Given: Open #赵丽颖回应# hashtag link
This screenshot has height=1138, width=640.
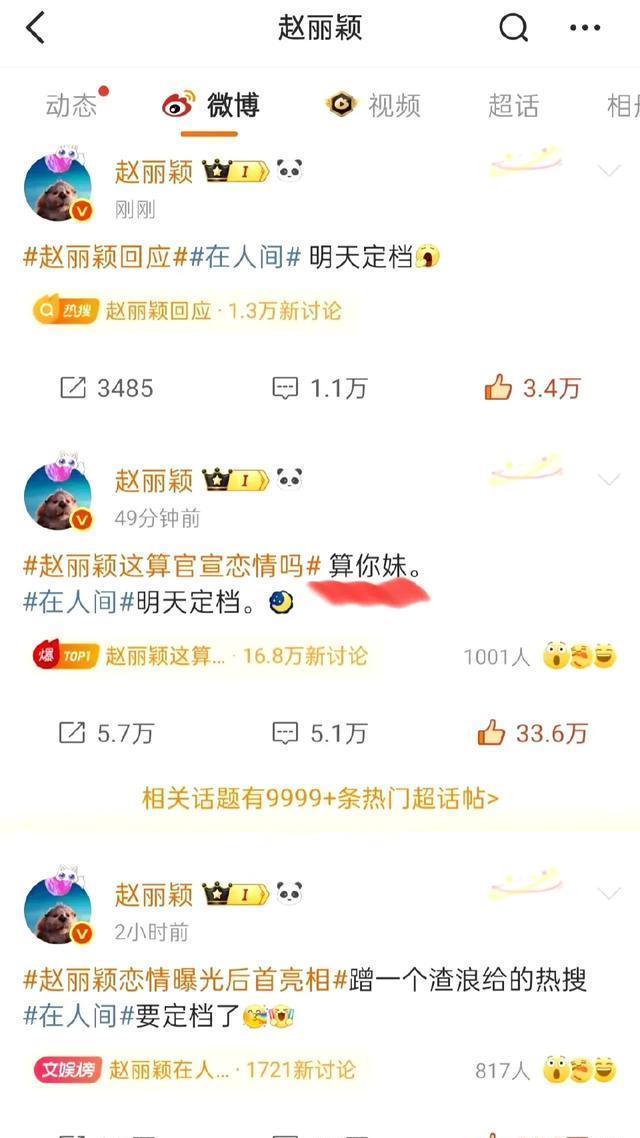Looking at the screenshot, I should pyautogui.click(x=100, y=258).
